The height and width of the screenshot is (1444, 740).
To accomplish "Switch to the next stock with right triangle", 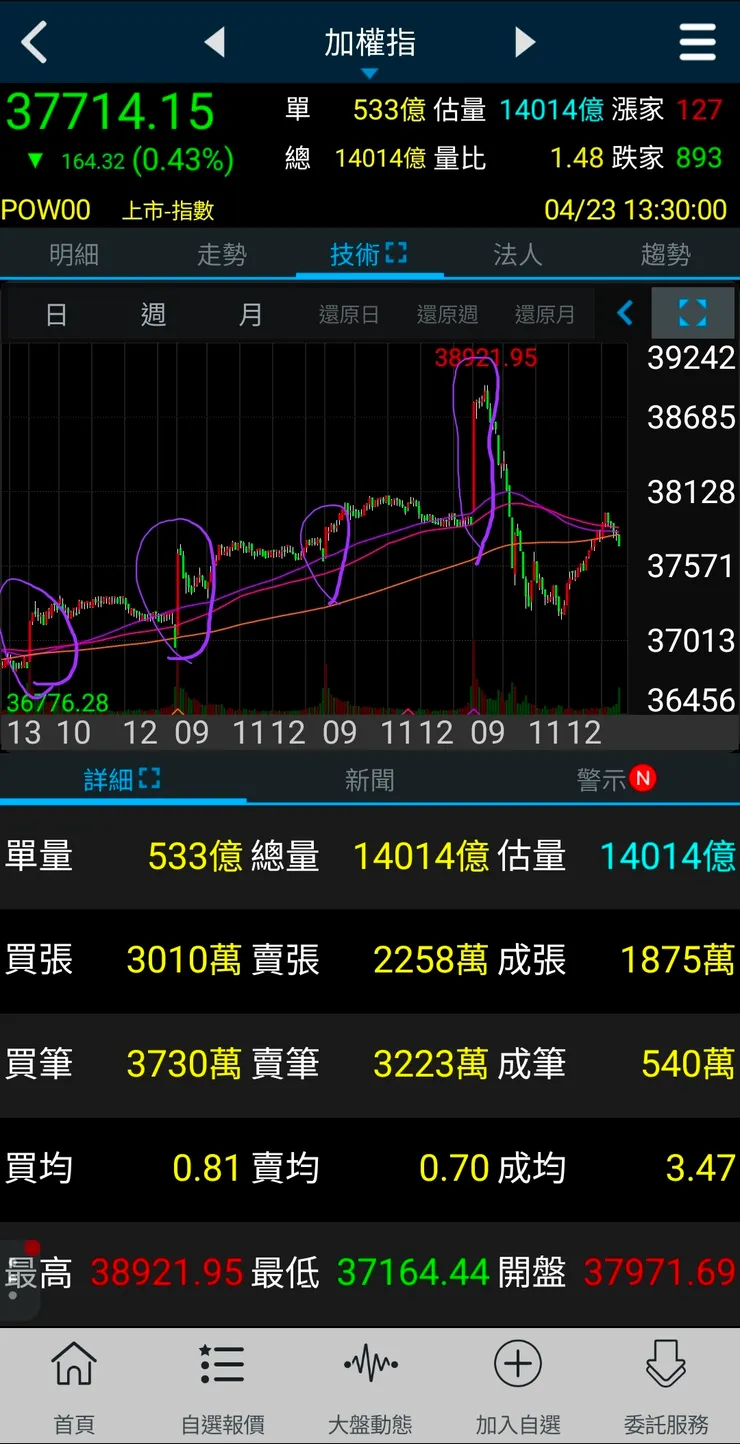I will tap(525, 43).
